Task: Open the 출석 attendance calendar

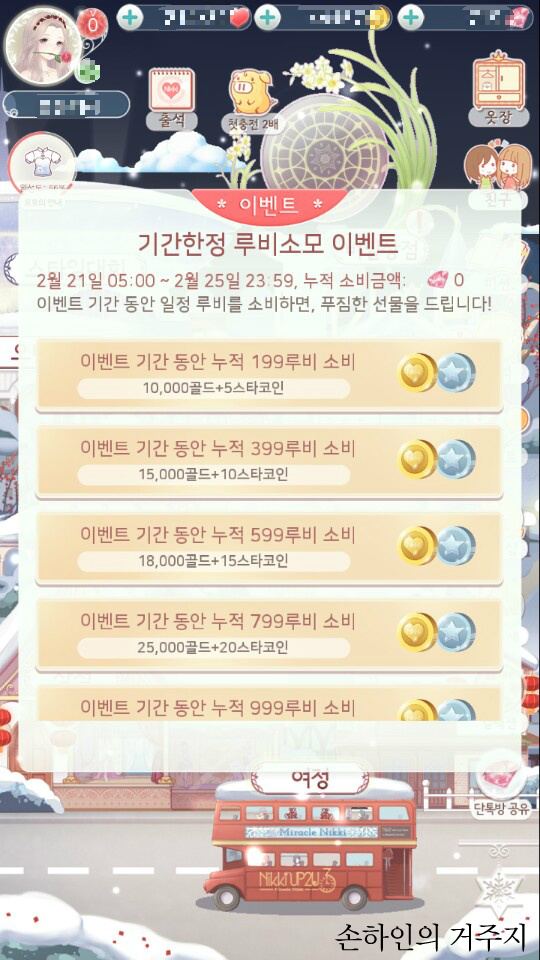Action: click(171, 99)
